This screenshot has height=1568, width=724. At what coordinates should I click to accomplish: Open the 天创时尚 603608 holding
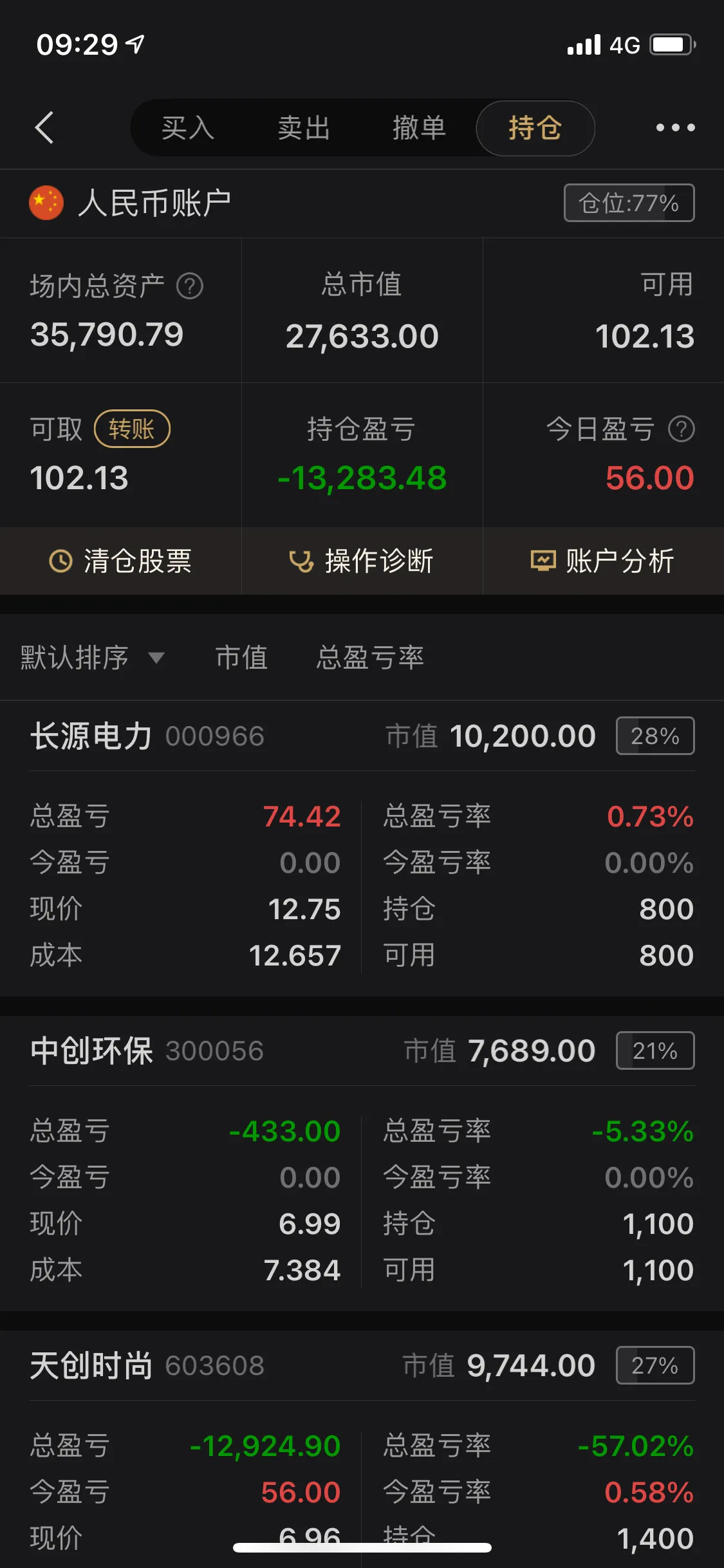coord(362,1449)
